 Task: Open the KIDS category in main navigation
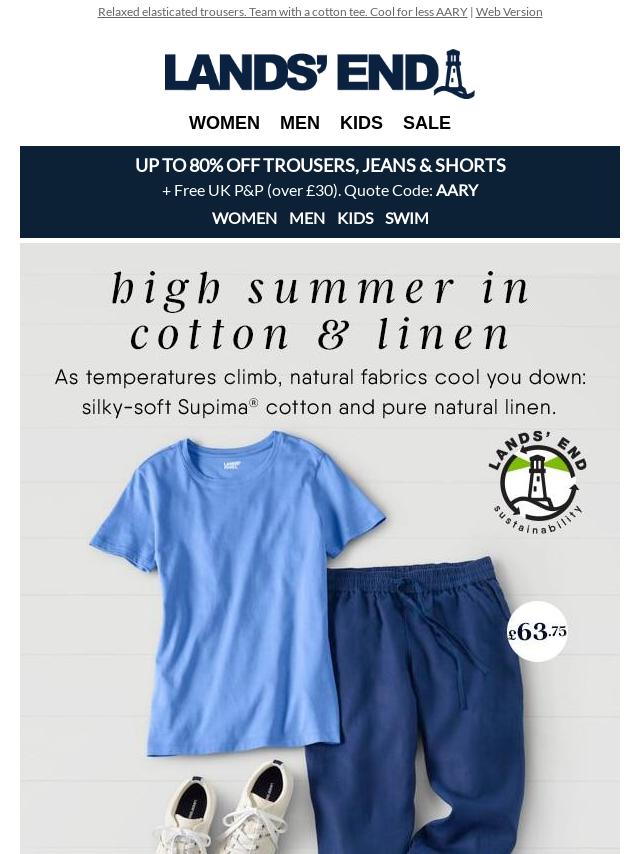(361, 123)
